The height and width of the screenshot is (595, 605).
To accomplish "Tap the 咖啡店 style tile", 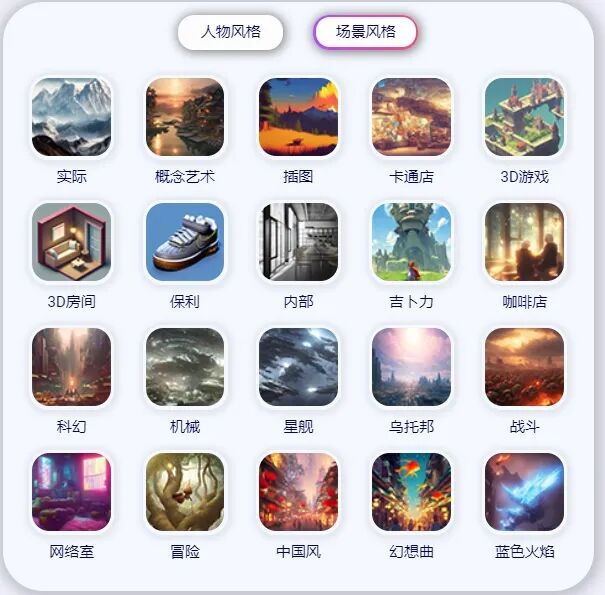I will click(x=524, y=242).
